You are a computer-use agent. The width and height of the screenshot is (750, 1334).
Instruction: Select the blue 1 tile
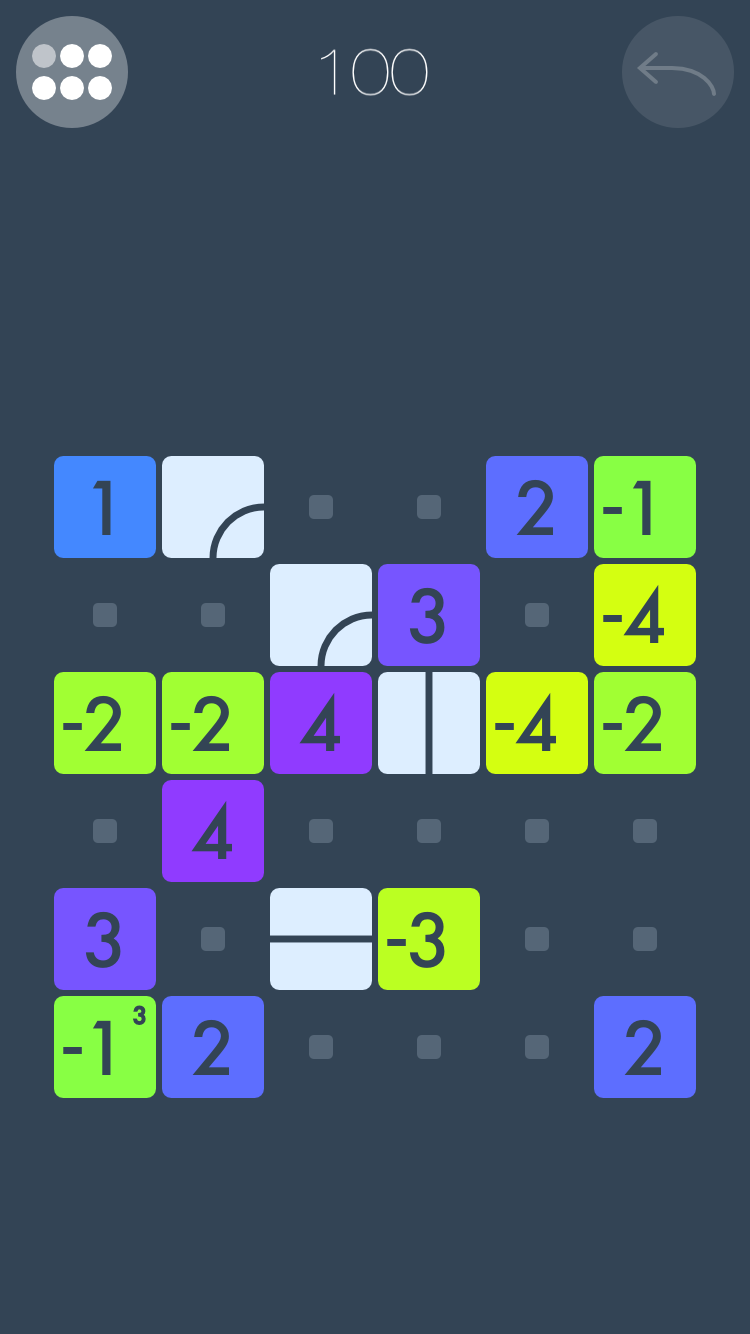(105, 507)
